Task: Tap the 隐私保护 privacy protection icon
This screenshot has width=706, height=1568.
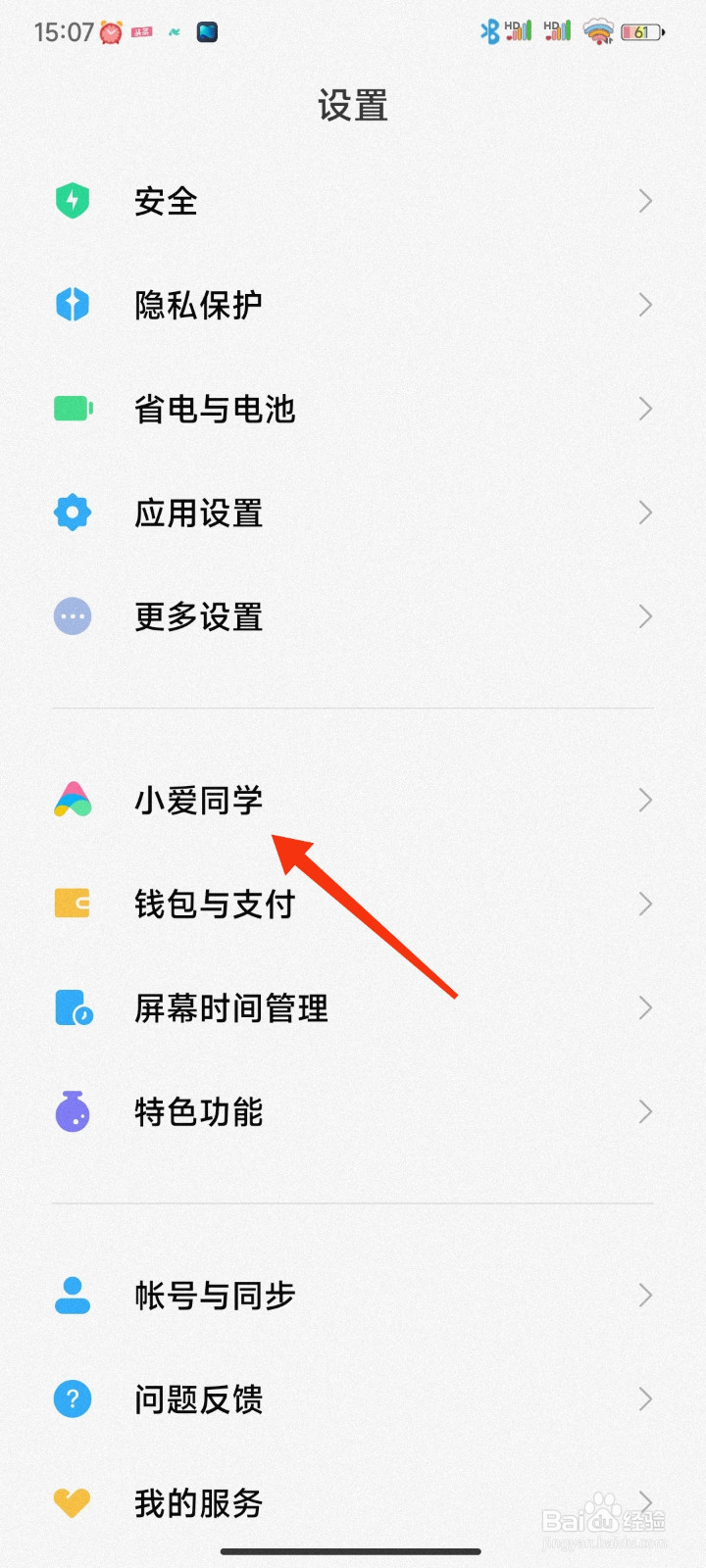Action: [72, 305]
